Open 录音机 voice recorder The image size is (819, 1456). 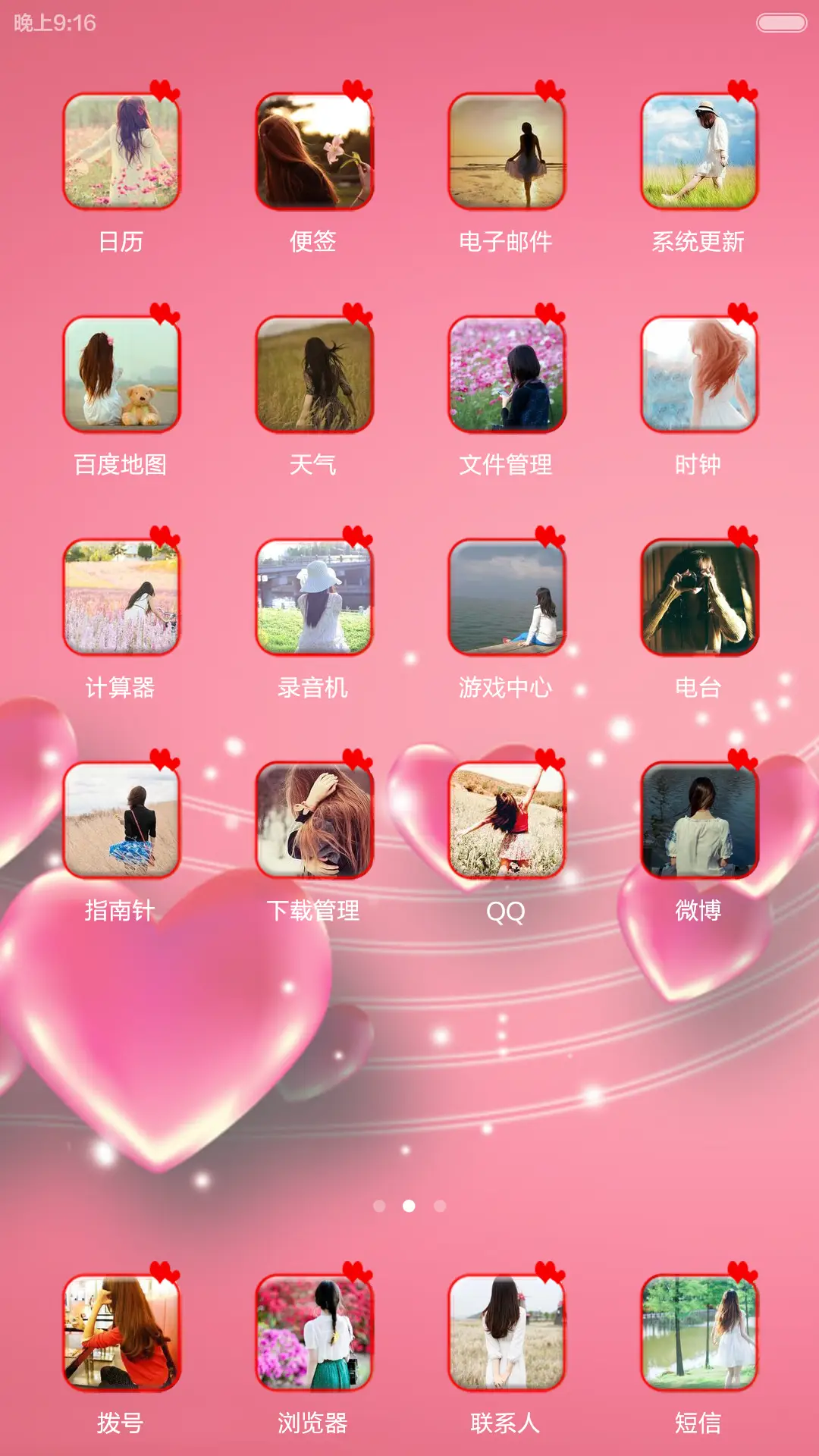[x=314, y=598]
